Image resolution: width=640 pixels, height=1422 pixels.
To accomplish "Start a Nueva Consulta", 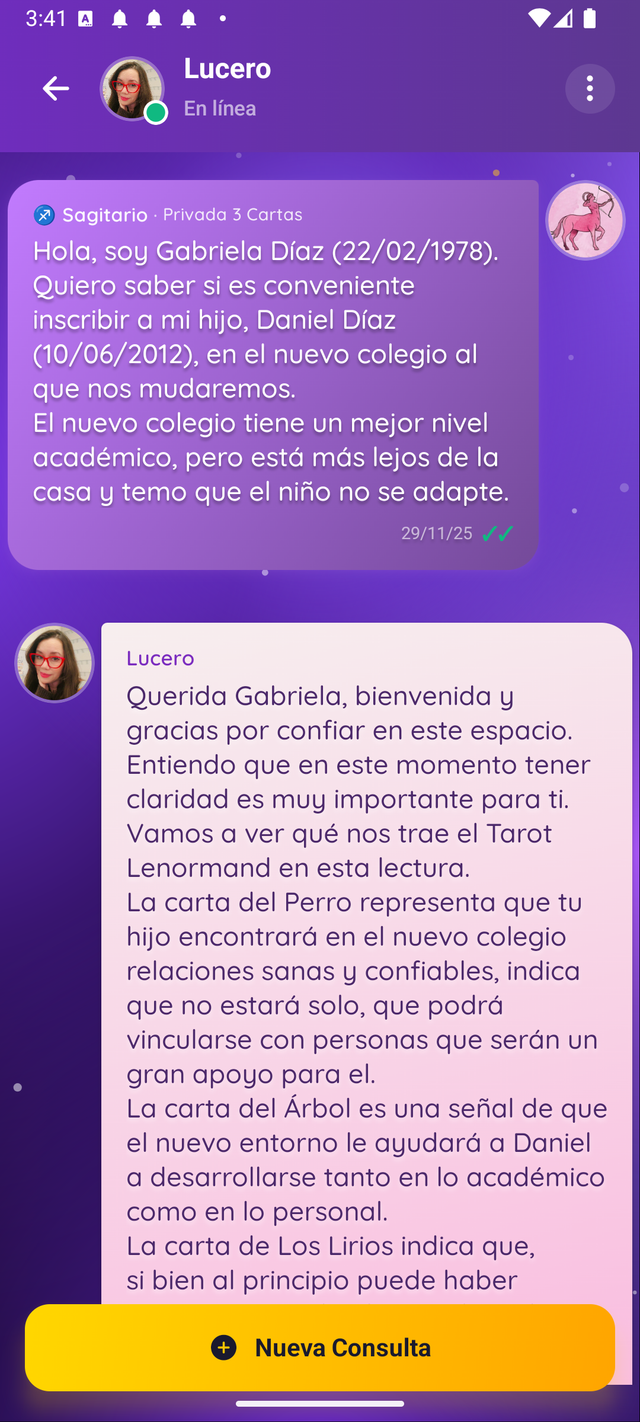I will click(x=320, y=1347).
